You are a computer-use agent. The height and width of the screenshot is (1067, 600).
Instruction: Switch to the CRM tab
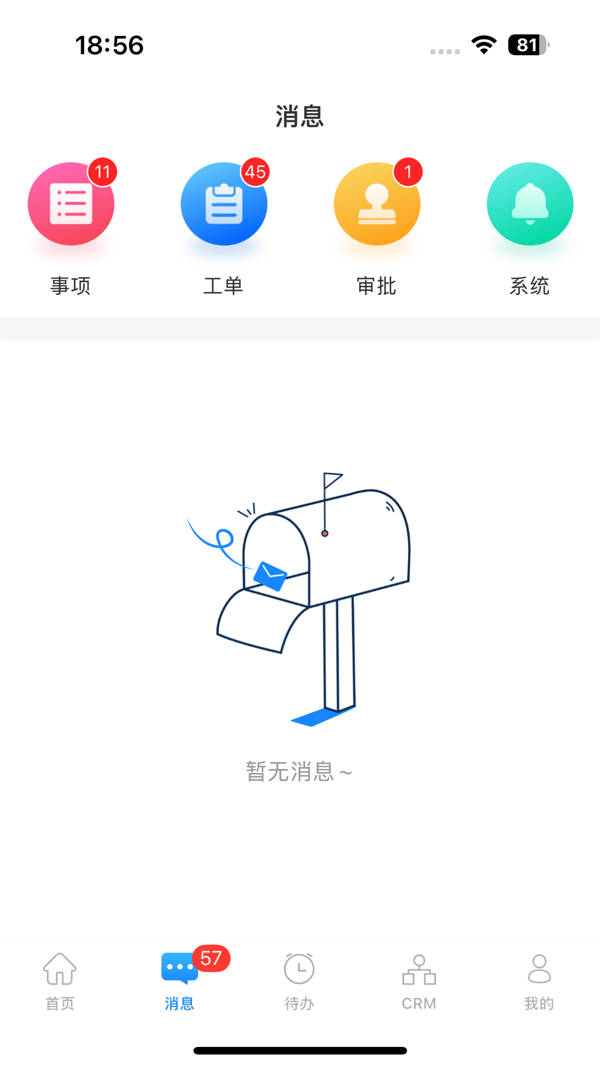[x=419, y=981]
